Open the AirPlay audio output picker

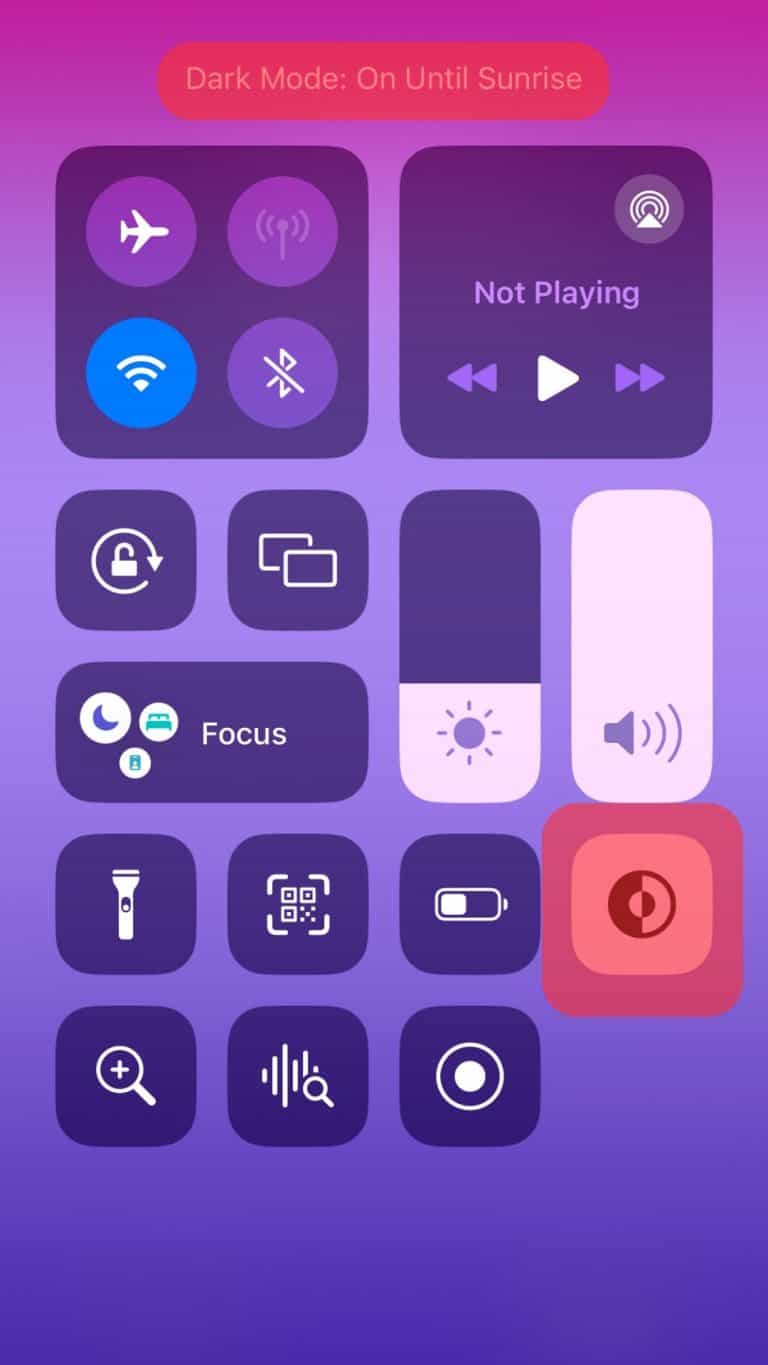tap(649, 209)
